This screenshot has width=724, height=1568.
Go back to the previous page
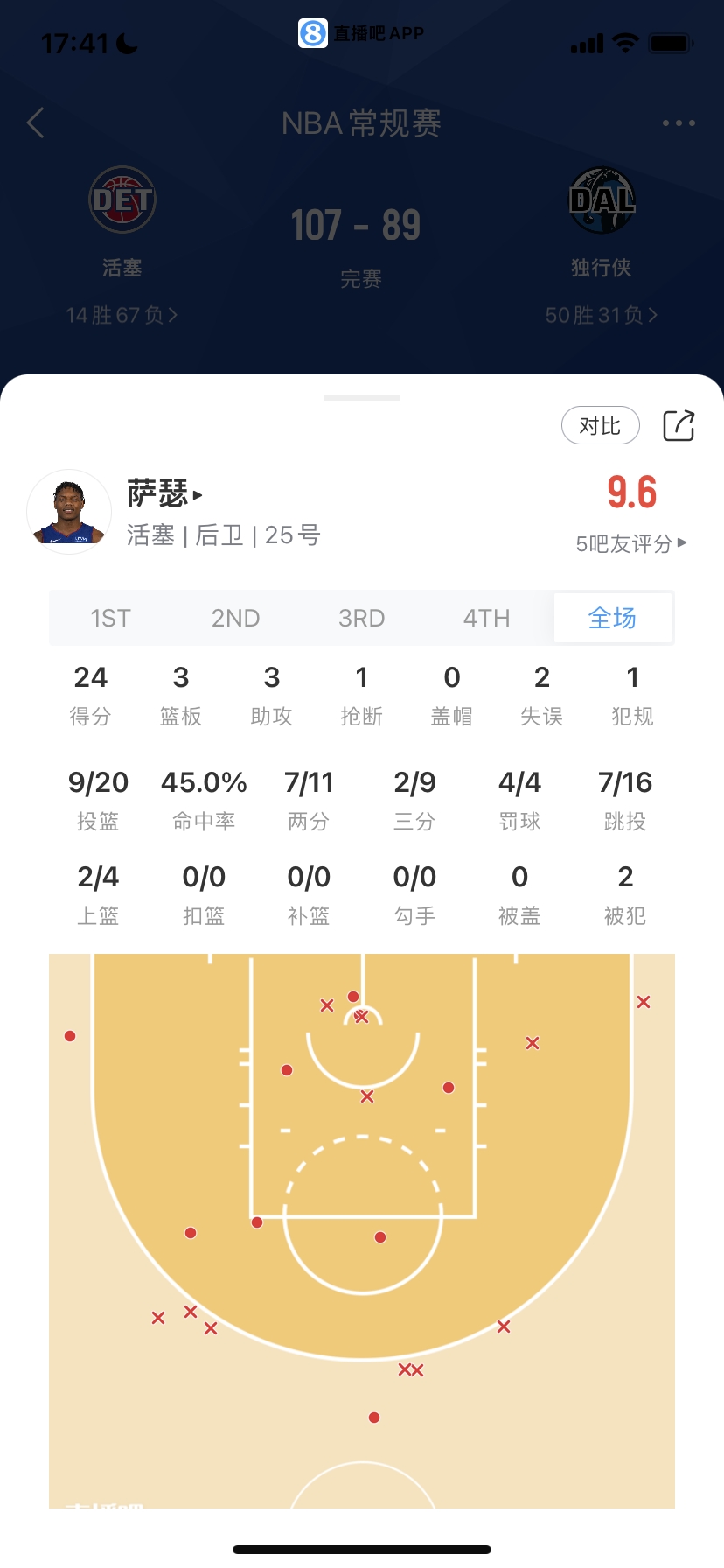(x=36, y=123)
